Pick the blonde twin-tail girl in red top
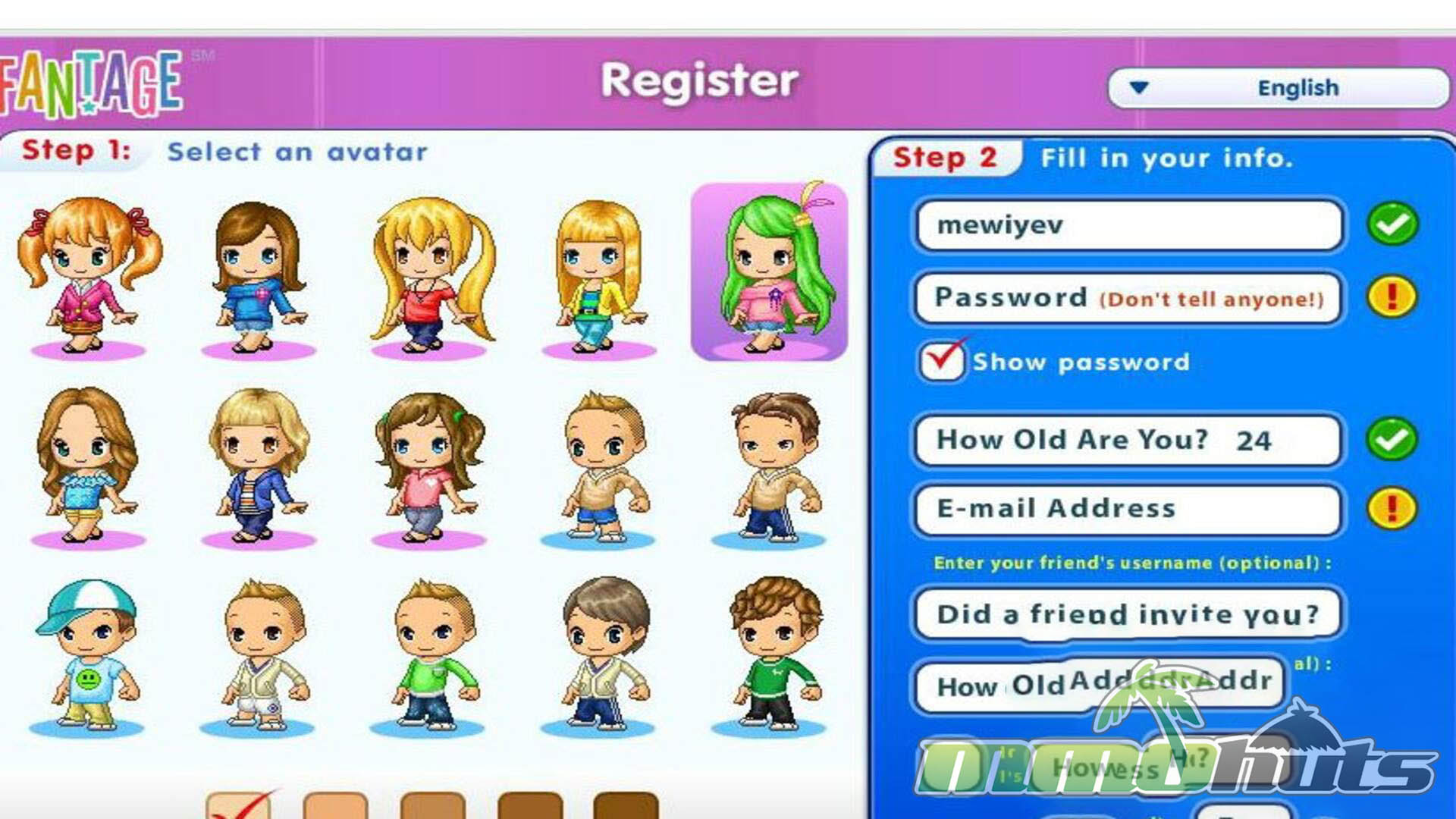The image size is (1456, 819). [x=430, y=277]
